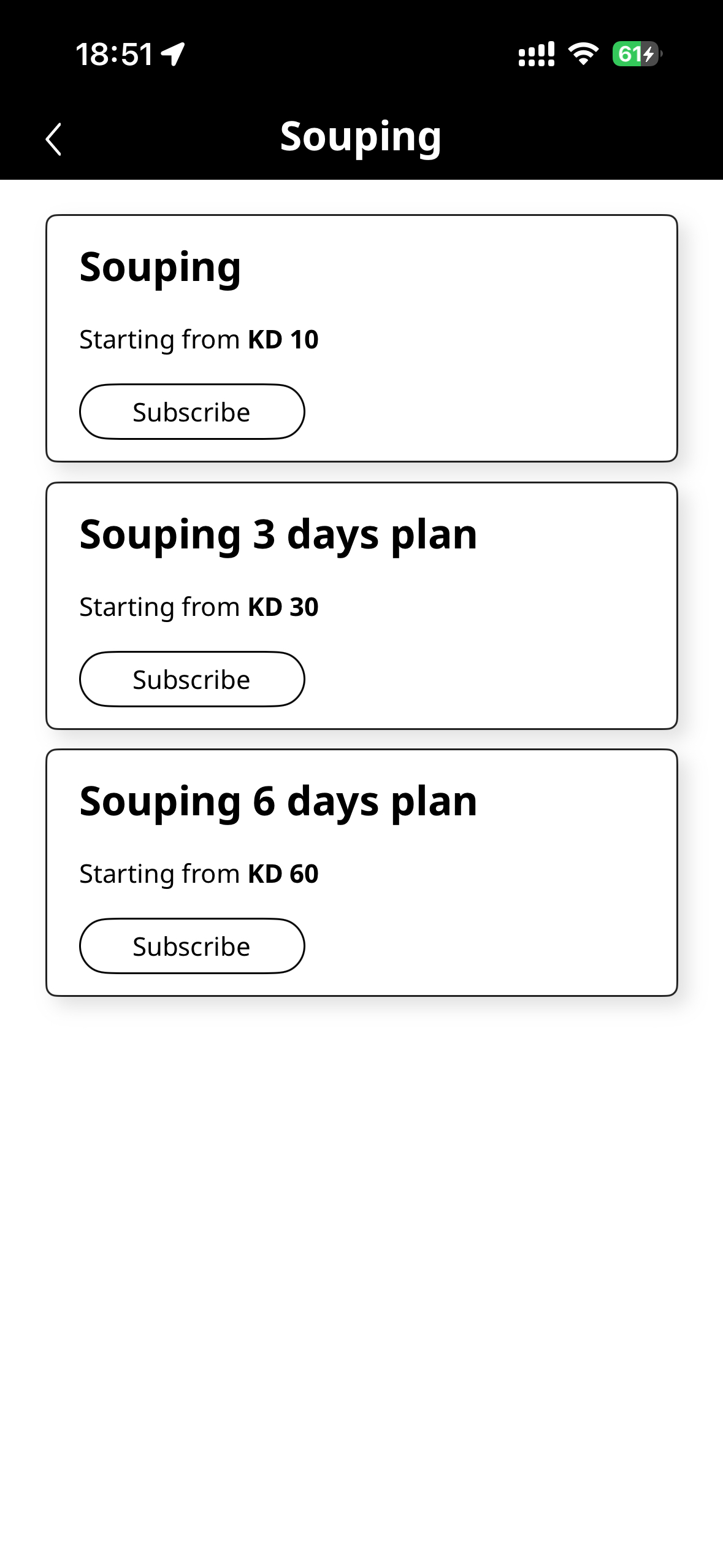Click the location arrow next to the clock
Screen dimensions: 723x1568
tap(172, 53)
